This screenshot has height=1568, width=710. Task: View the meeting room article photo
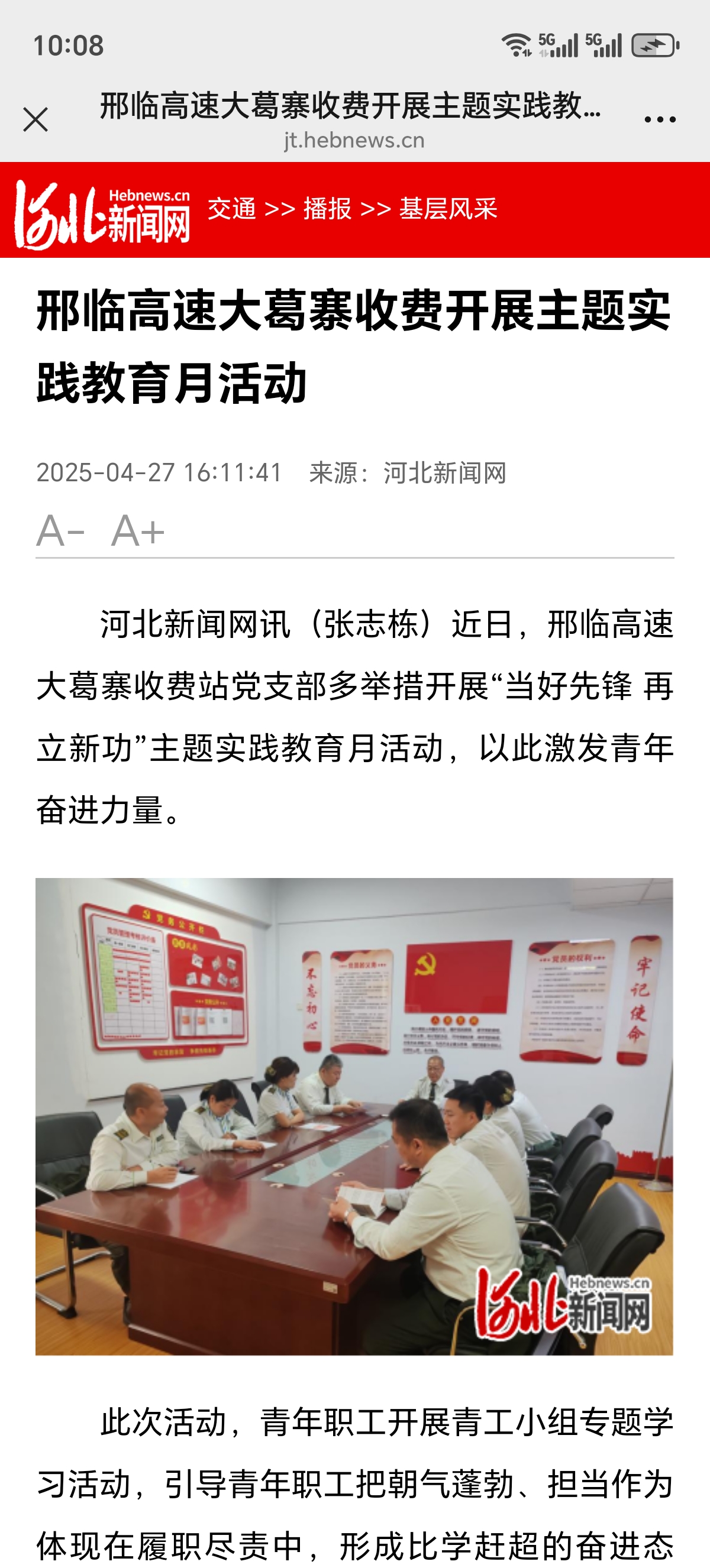pos(354,1116)
